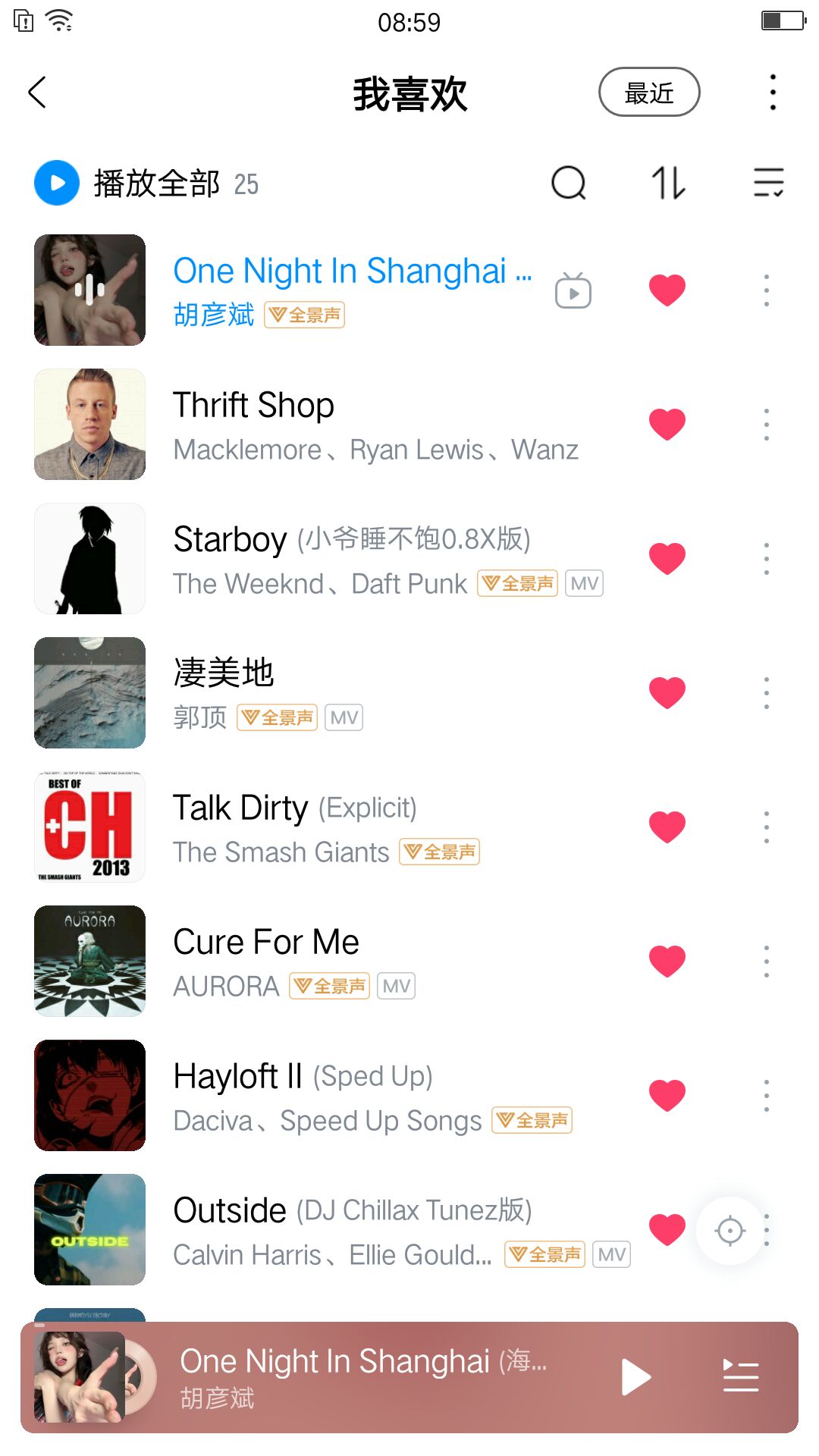Tap the 最近 button
Screen dimensions: 819x1456
point(649,93)
